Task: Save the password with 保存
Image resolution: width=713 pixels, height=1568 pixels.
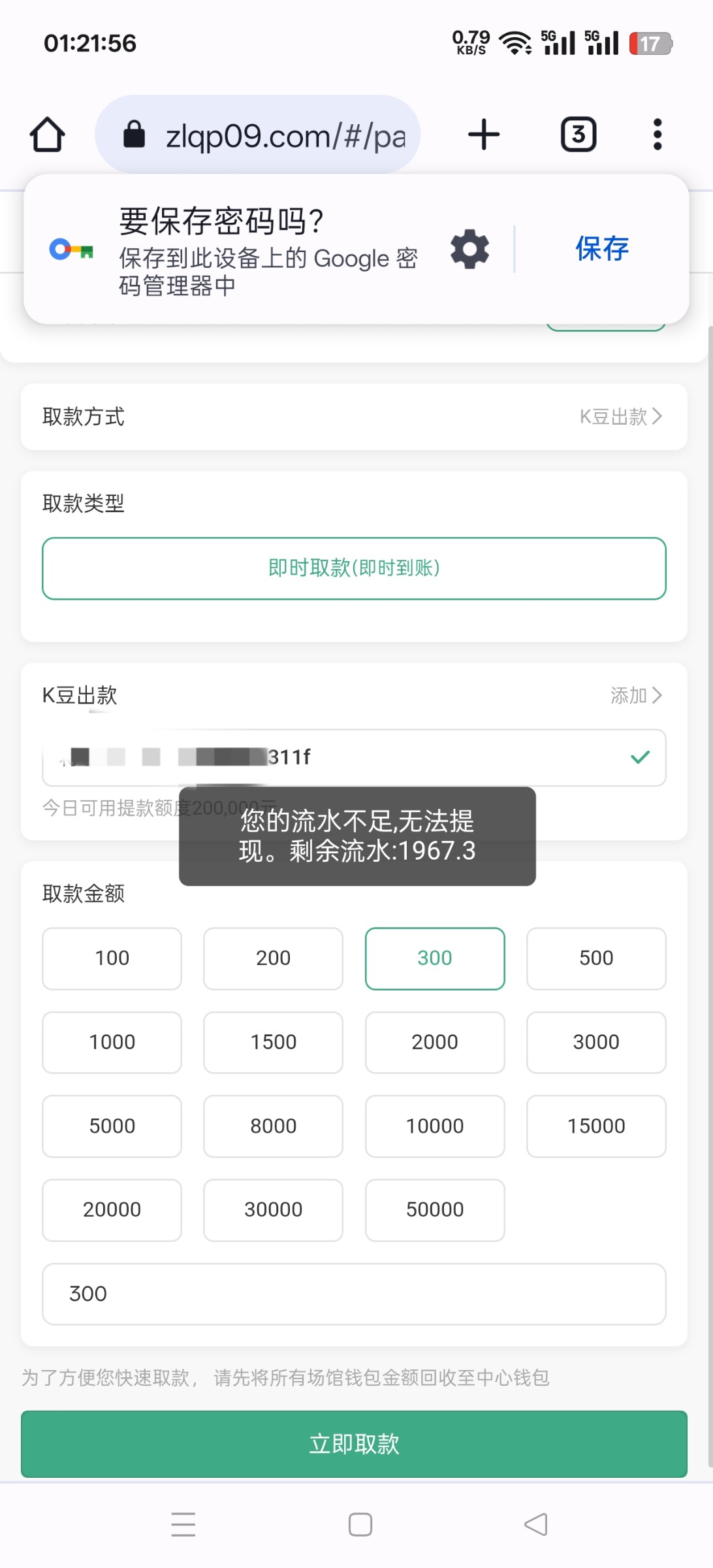Action: point(602,249)
